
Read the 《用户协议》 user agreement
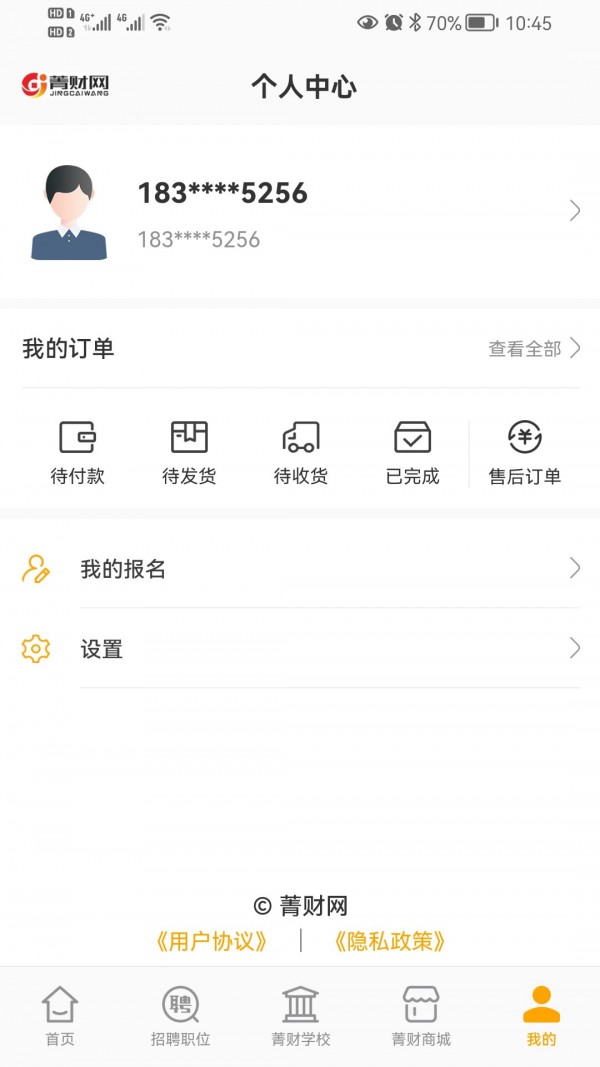[211, 941]
